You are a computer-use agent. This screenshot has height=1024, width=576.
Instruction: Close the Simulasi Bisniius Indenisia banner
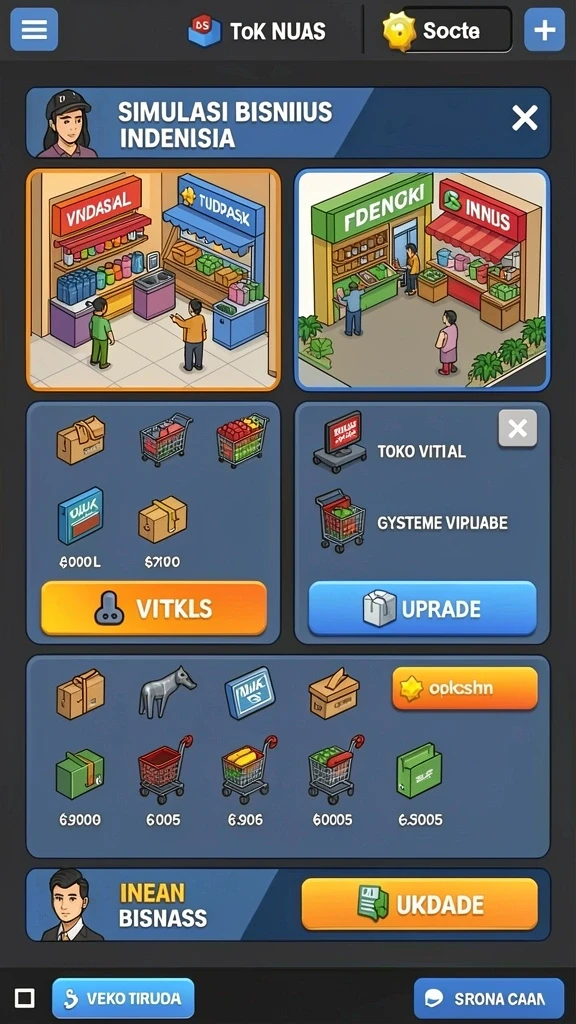click(x=524, y=118)
